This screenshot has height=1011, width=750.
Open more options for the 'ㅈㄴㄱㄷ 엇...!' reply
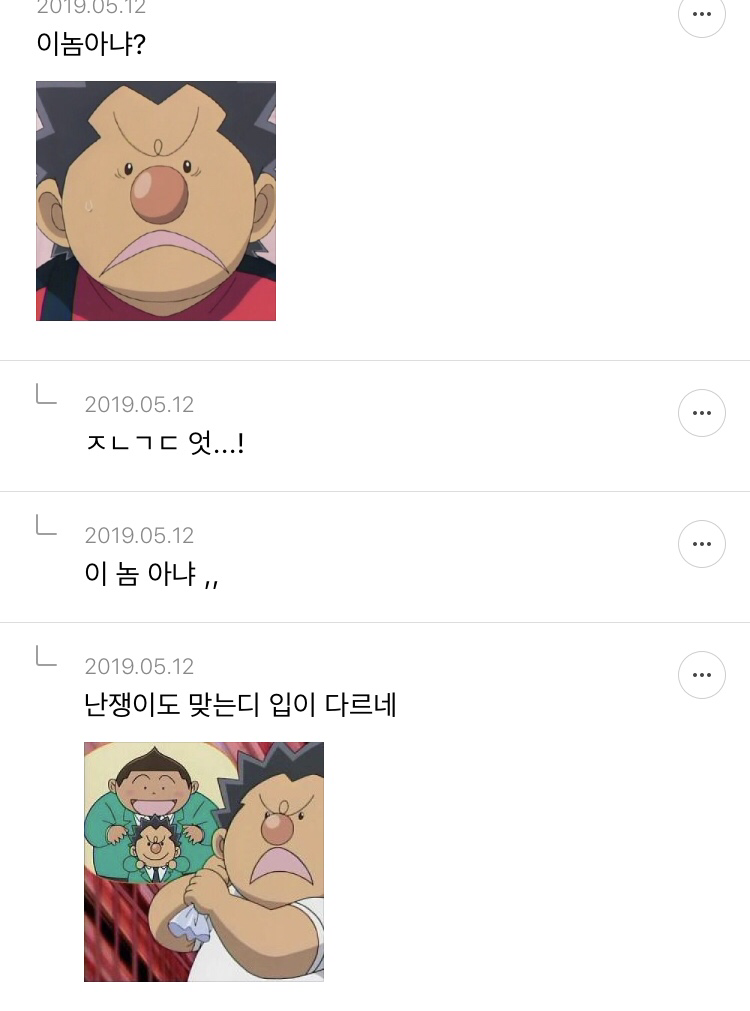(x=702, y=413)
